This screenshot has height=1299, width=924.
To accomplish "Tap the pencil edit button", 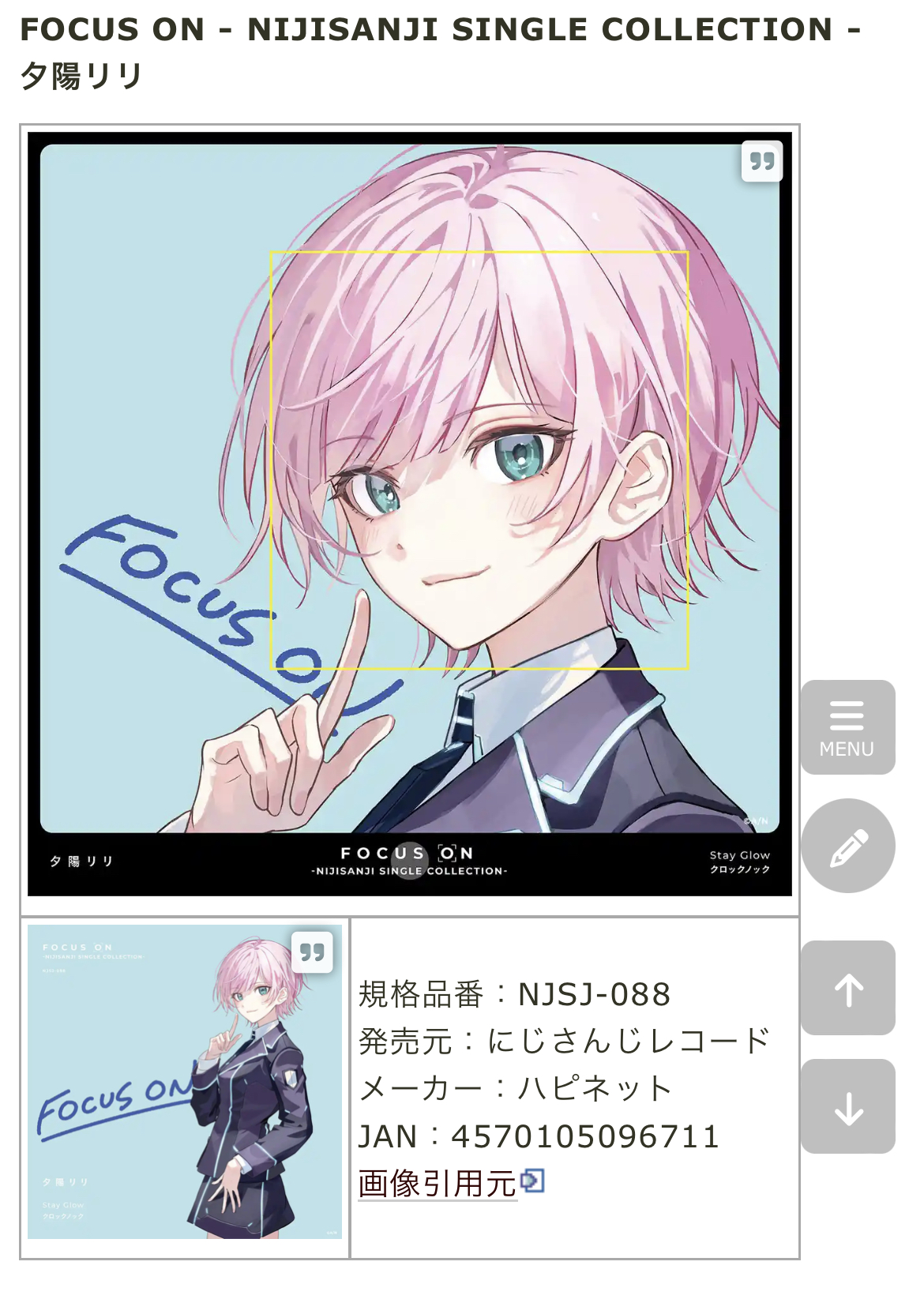I will click(848, 846).
